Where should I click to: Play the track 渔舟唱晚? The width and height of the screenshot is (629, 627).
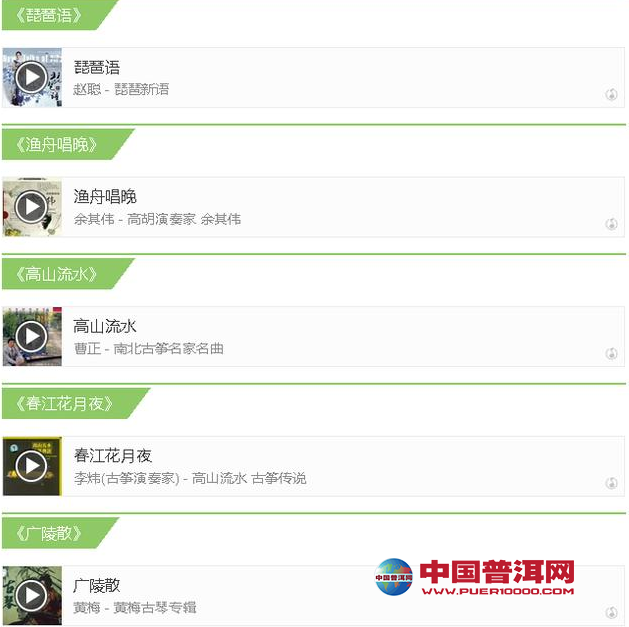[x=32, y=207]
